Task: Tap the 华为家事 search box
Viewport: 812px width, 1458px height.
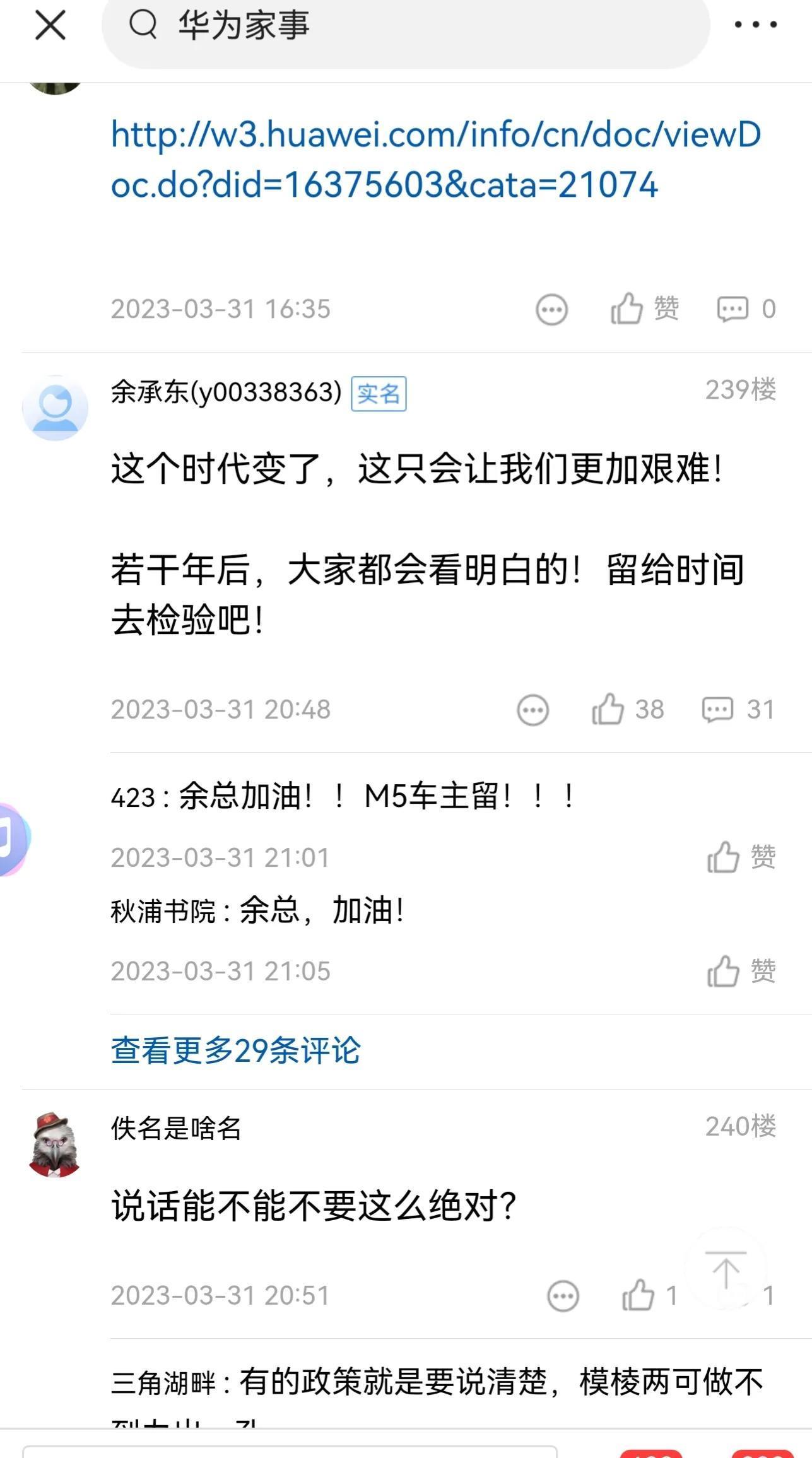Action: [404, 26]
